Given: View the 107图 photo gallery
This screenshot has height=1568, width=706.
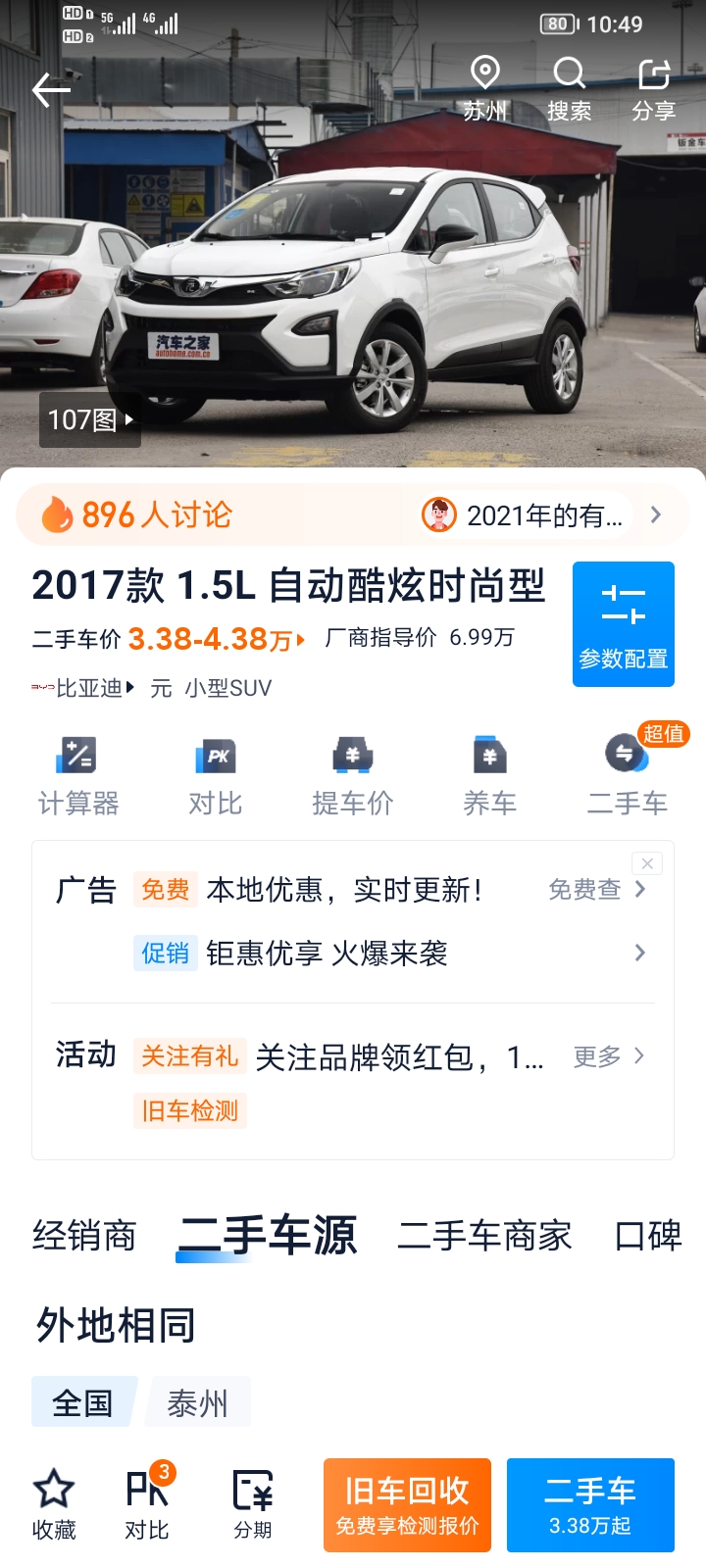Looking at the screenshot, I should coord(90,419).
